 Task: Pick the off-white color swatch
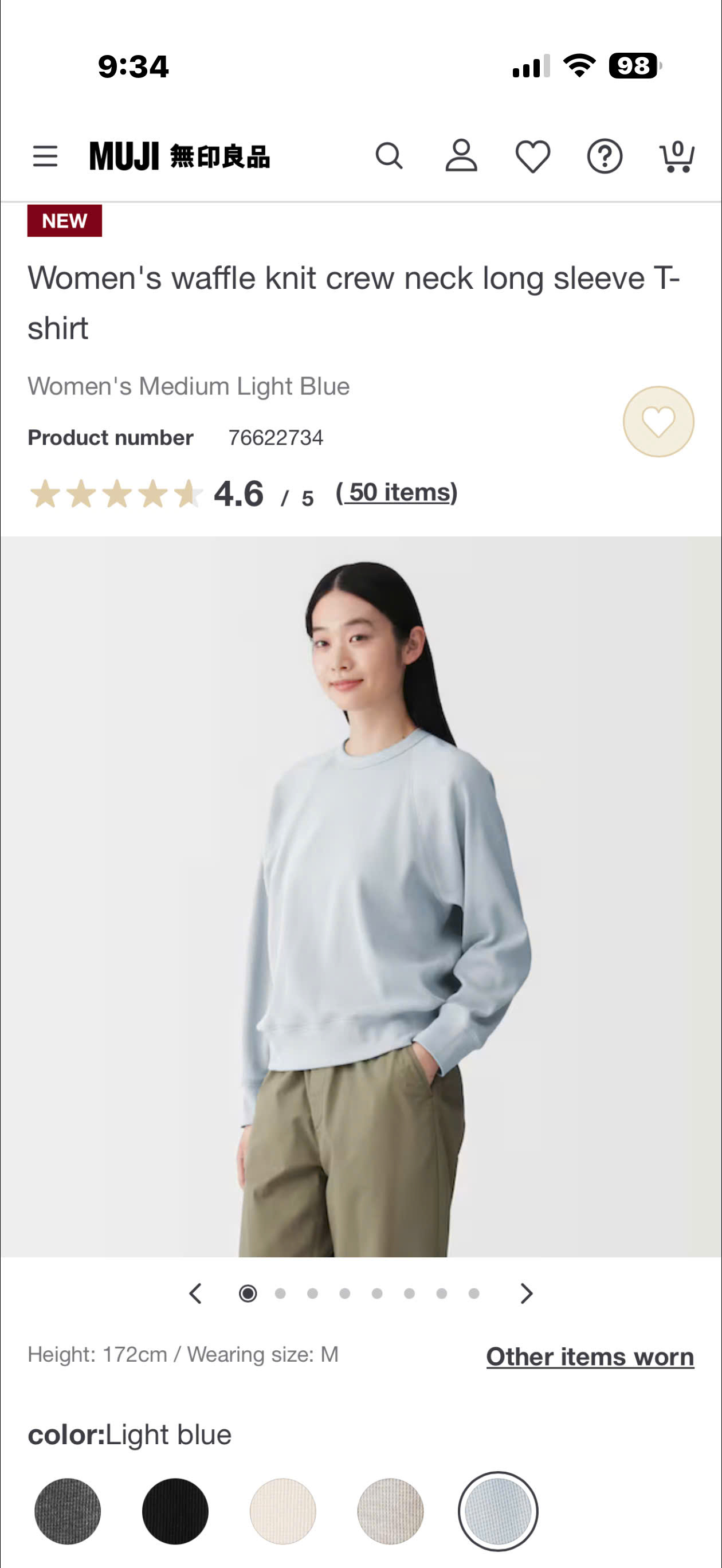pyautogui.click(x=283, y=1511)
